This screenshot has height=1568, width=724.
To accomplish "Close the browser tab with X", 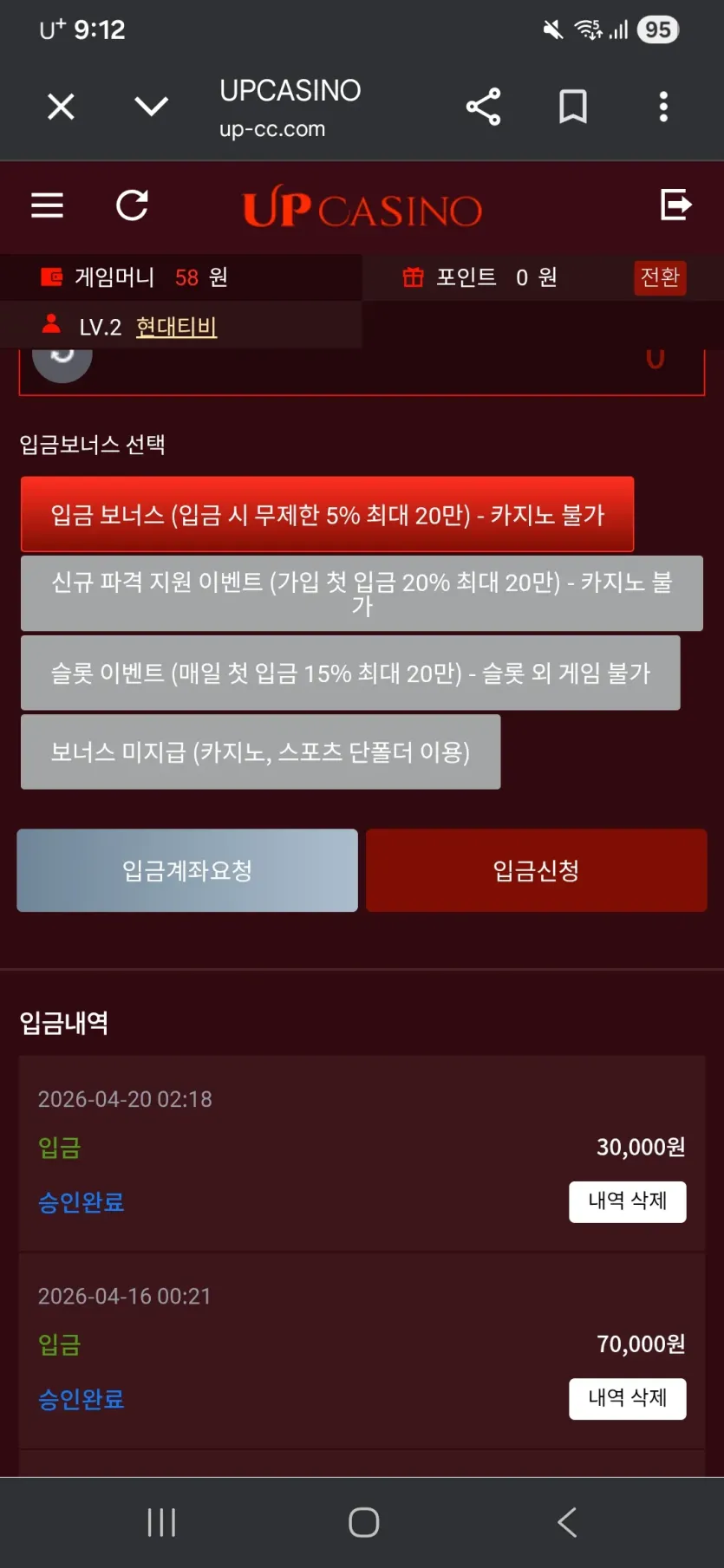I will (61, 107).
